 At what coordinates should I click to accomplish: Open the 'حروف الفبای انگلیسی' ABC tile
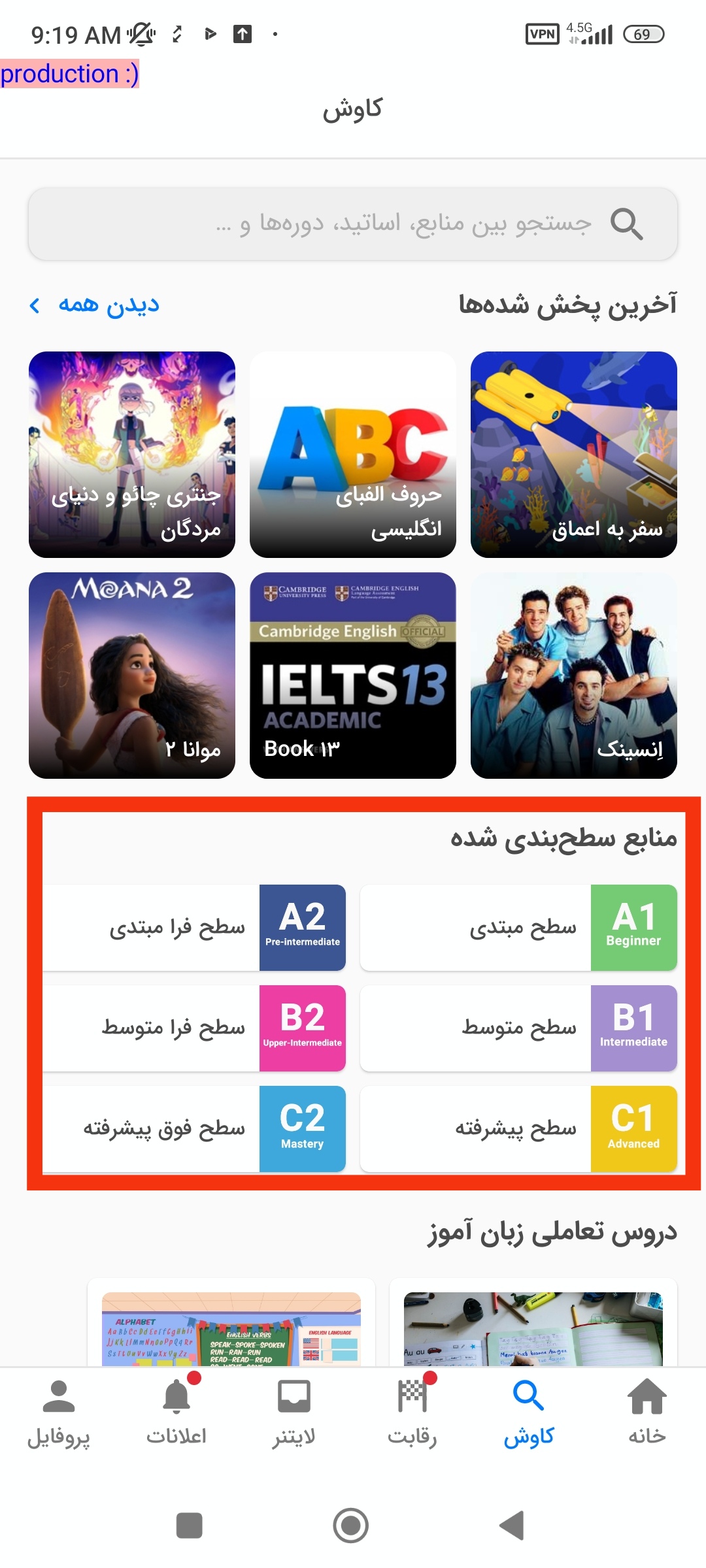coord(353,455)
